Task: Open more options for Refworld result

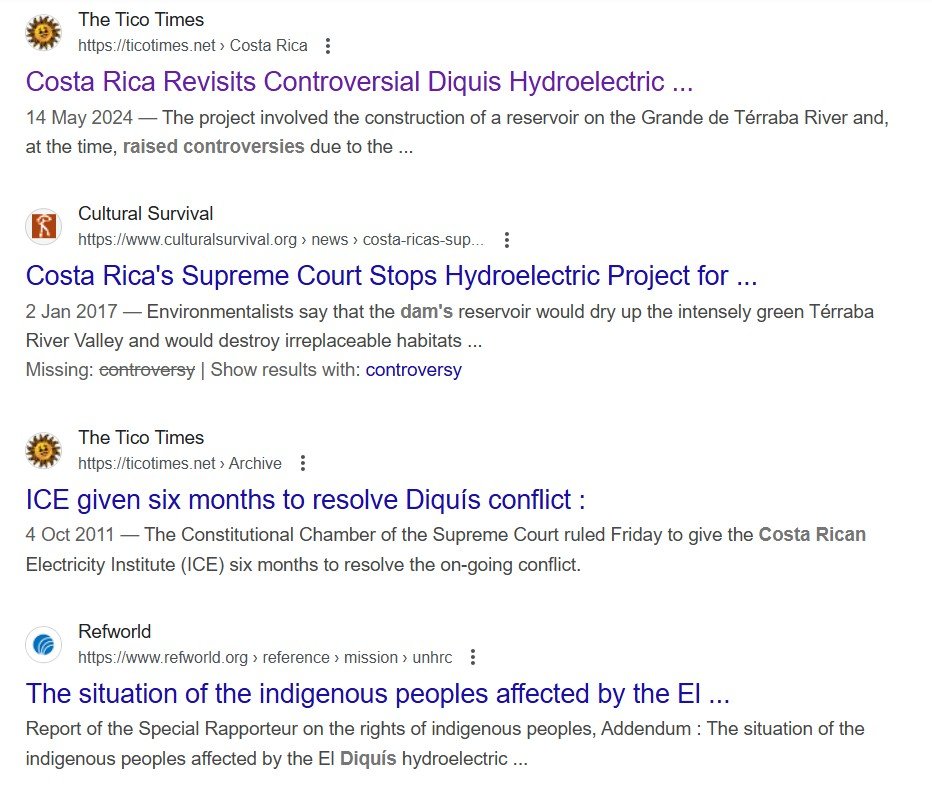Action: point(473,658)
